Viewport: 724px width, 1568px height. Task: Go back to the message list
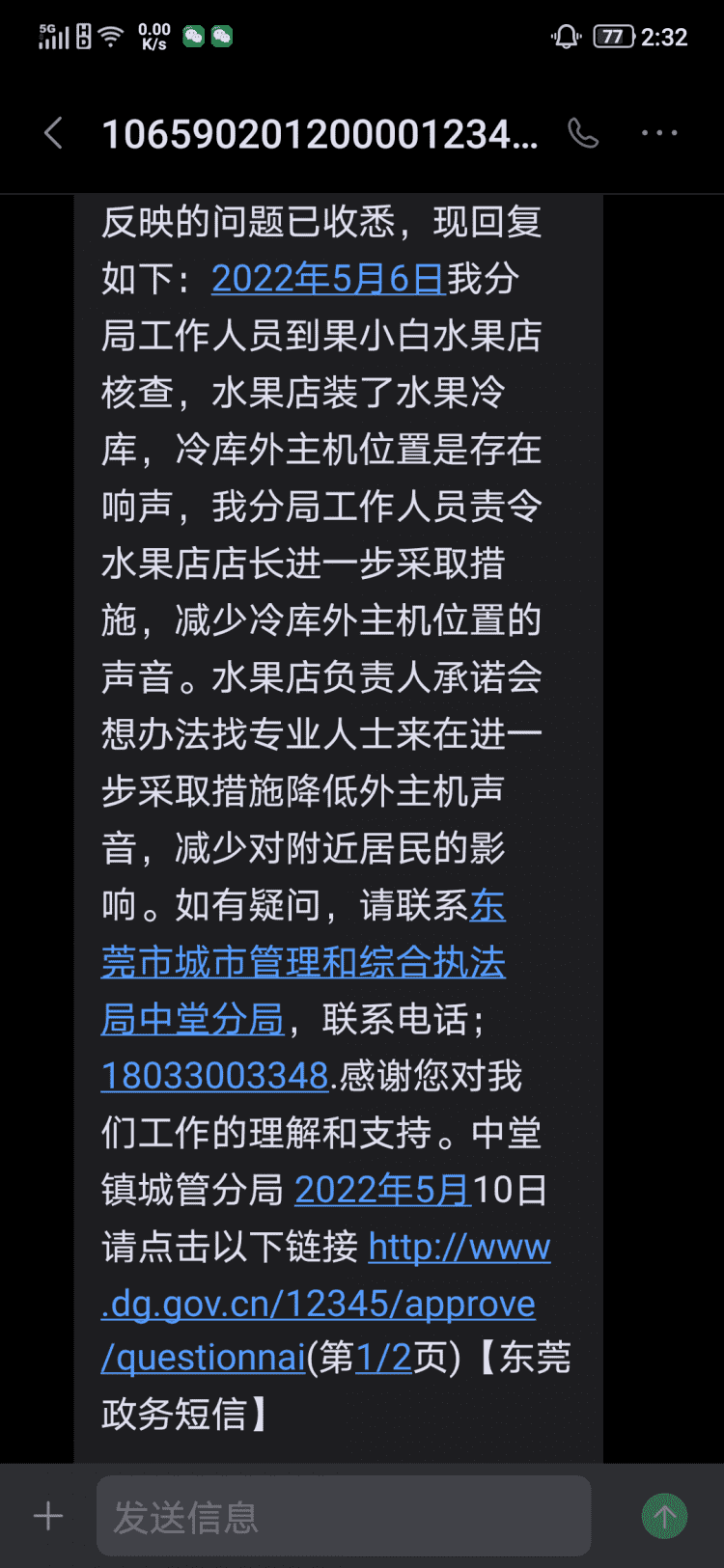tap(54, 133)
